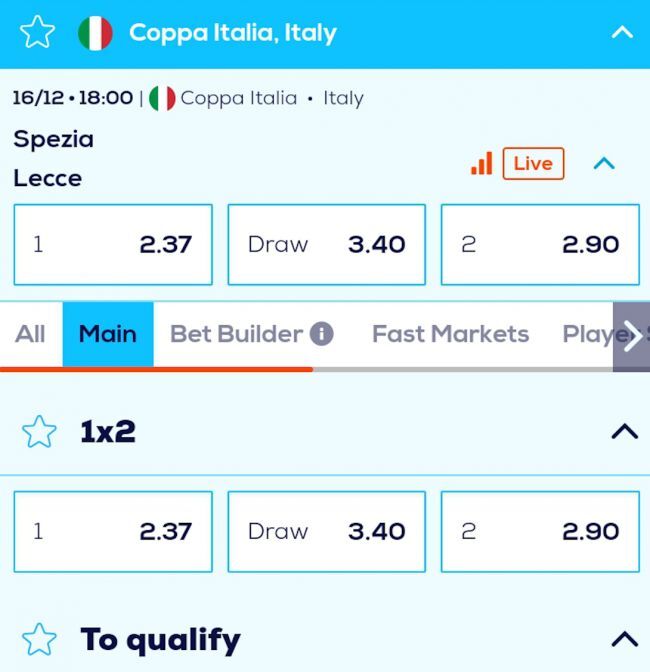Collapse the Coppa Italia, Italy header
Screen dimensions: 650x672
click(622, 32)
